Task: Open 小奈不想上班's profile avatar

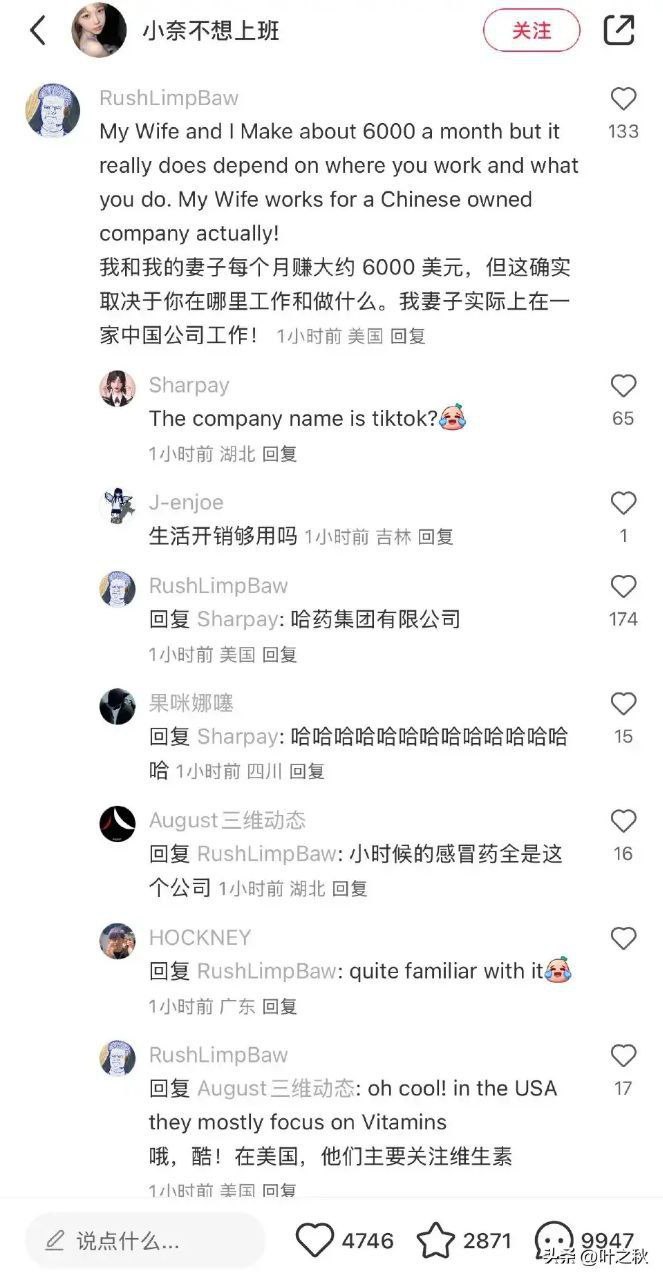Action: point(98,31)
